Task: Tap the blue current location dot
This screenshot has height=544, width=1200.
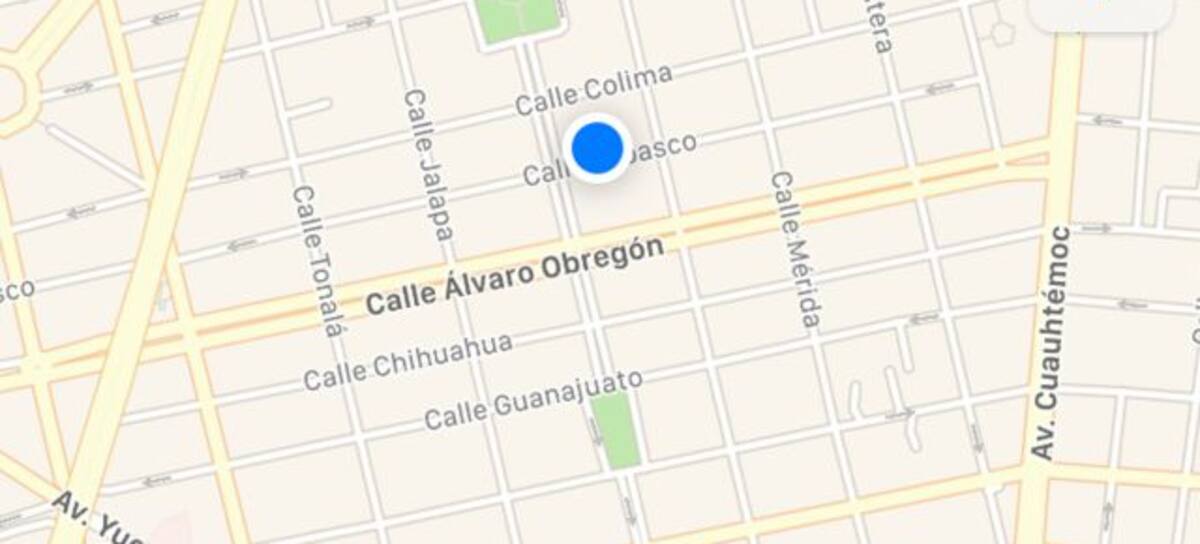Action: click(598, 148)
